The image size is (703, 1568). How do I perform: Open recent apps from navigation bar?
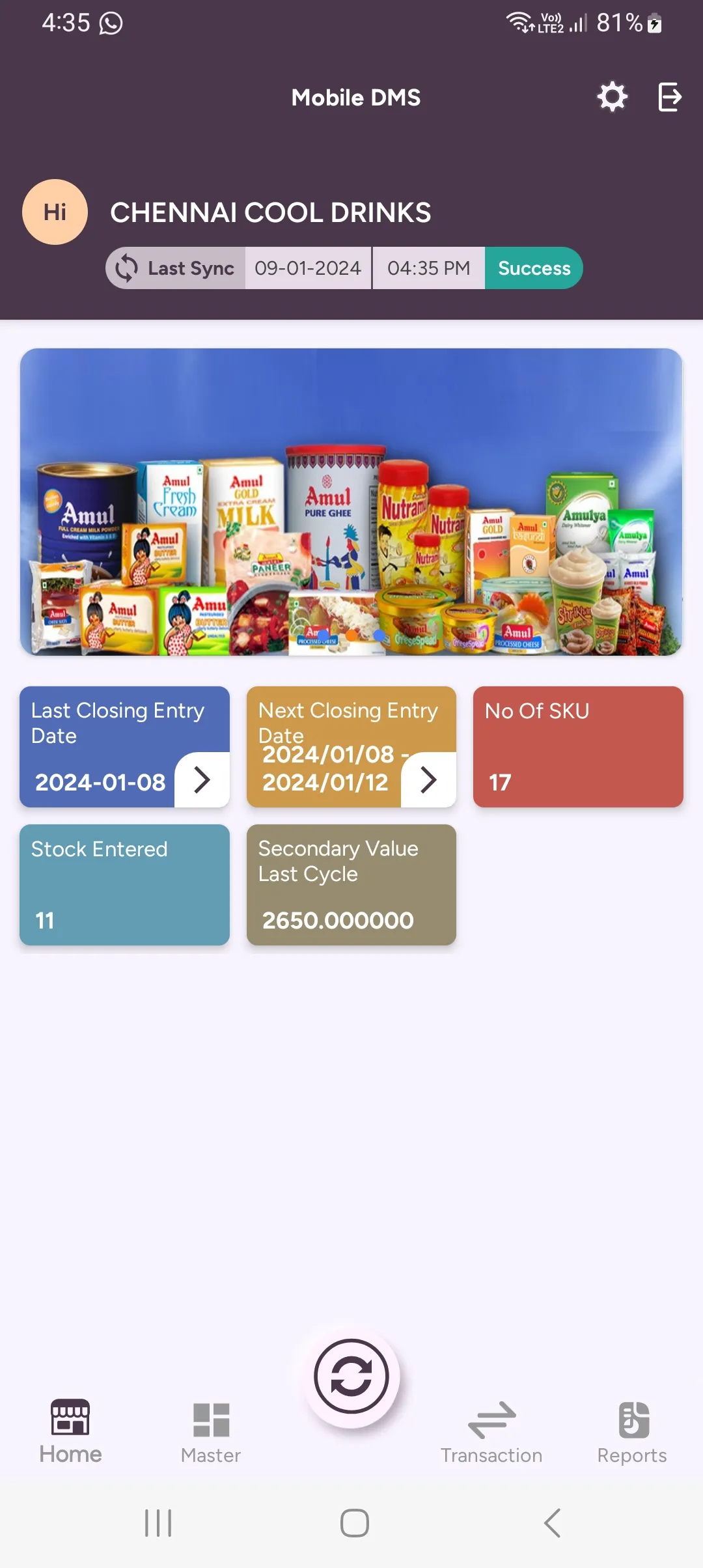click(x=158, y=1523)
